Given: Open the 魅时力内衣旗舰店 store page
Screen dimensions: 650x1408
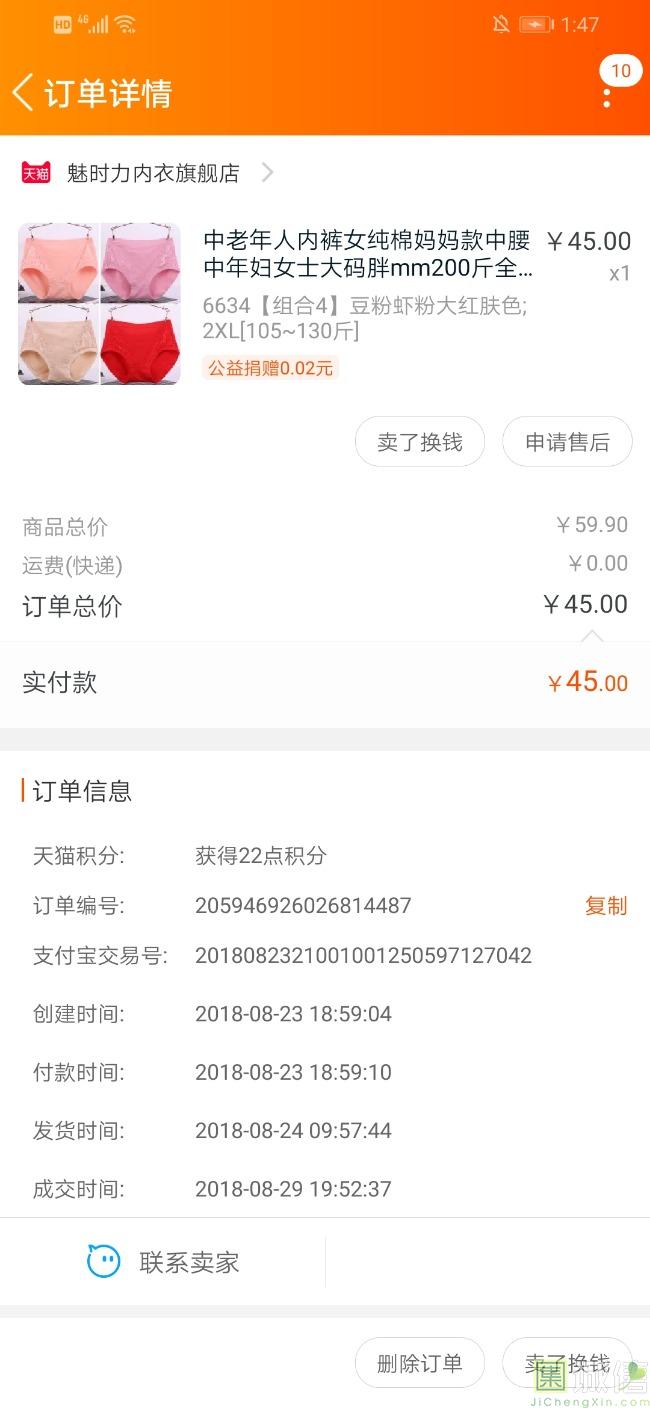Looking at the screenshot, I should (153, 173).
